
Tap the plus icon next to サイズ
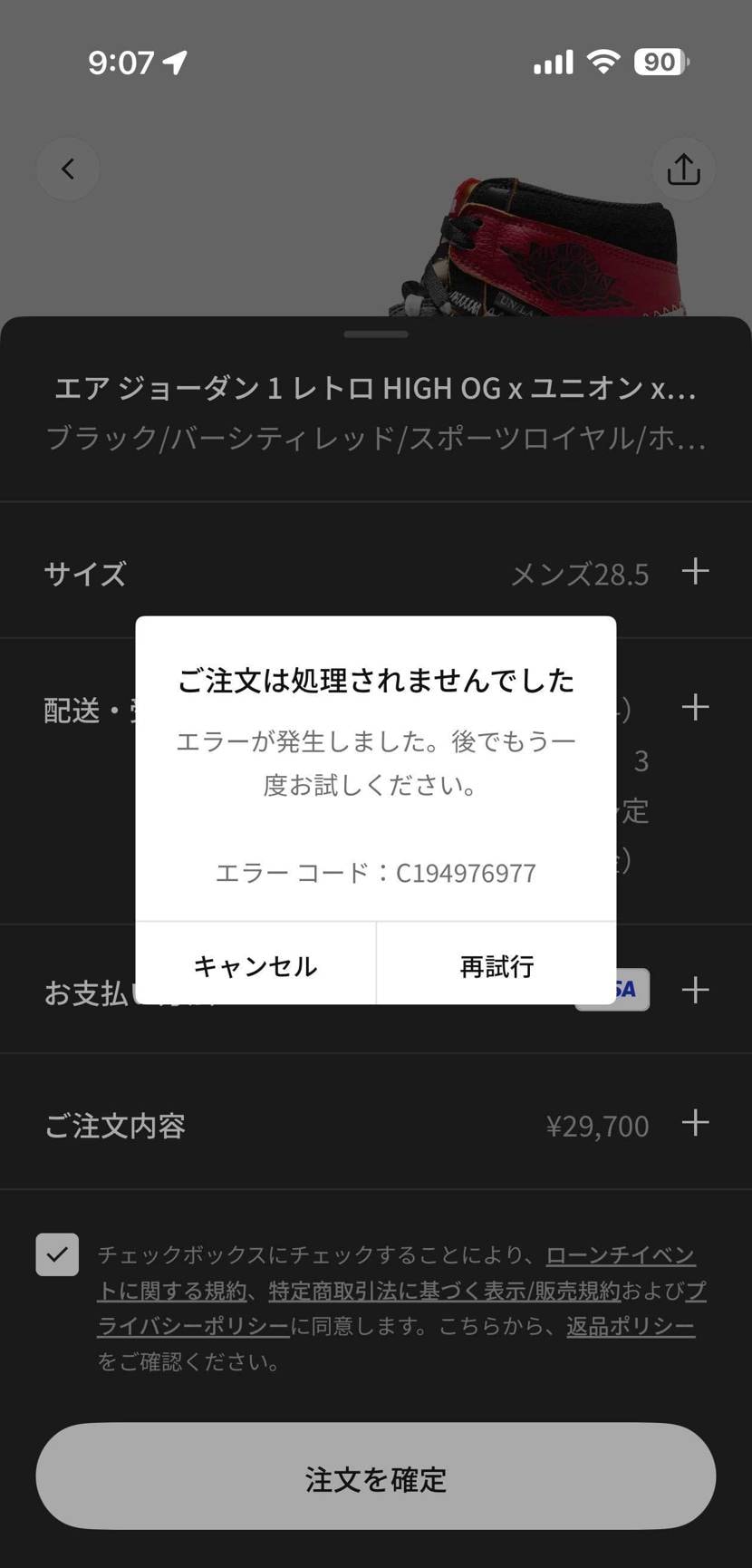696,572
